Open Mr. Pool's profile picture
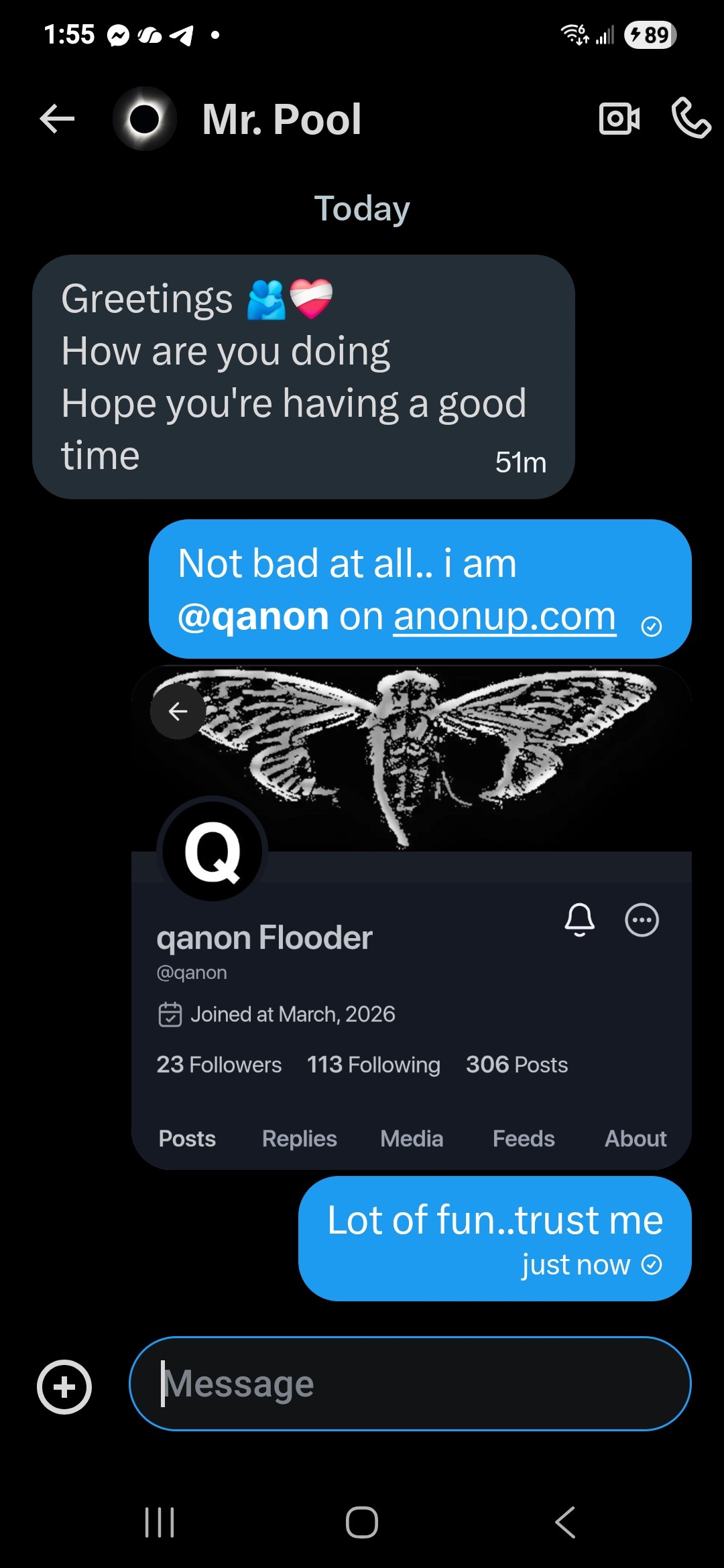The image size is (724, 1568). (144, 119)
